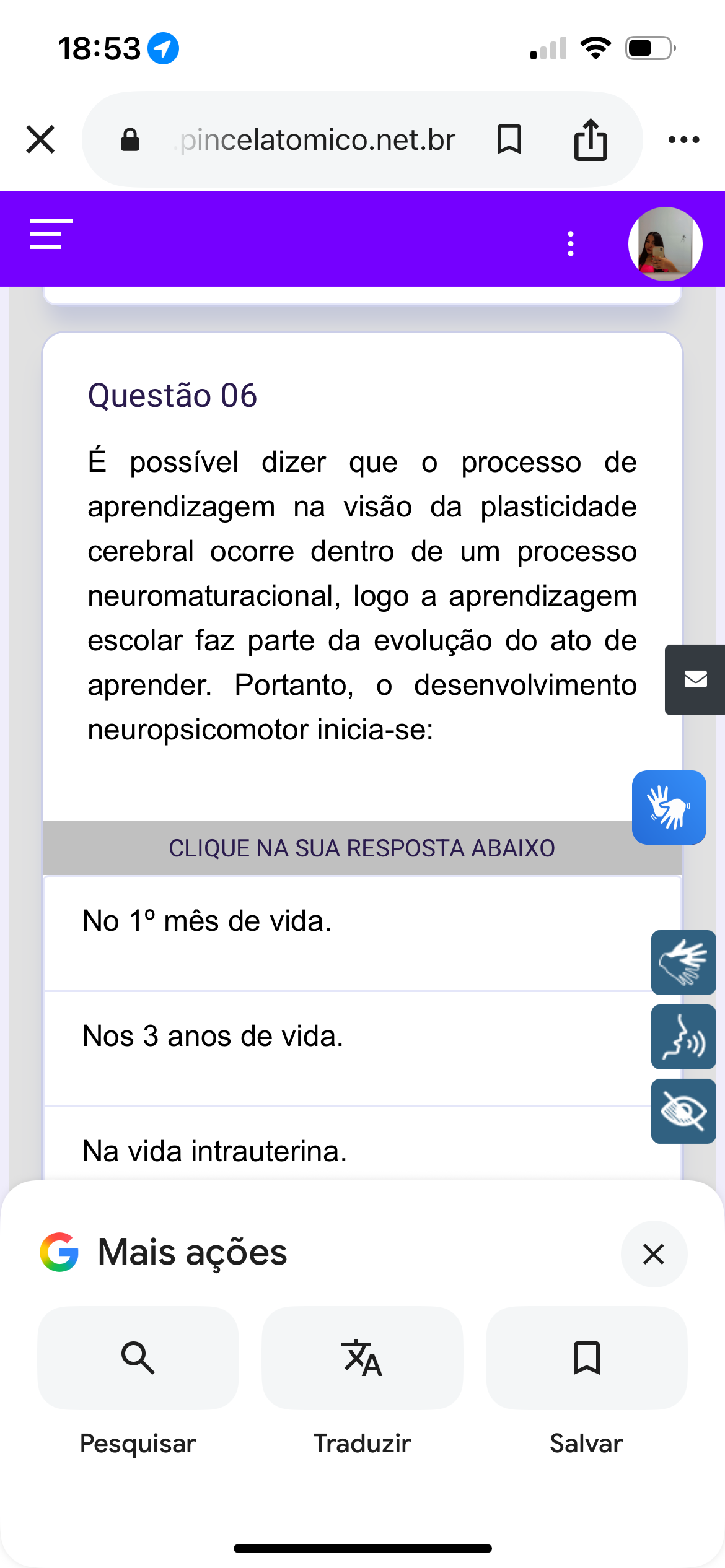Open the browser's three-dot options menu

[683, 140]
